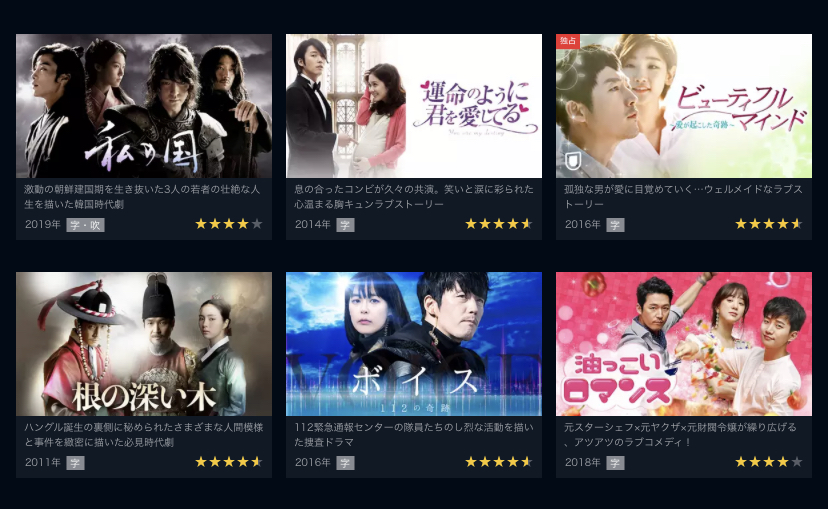Open 運命のように君を愛してる card
Image resolution: width=828 pixels, height=509 pixels.
413,107
